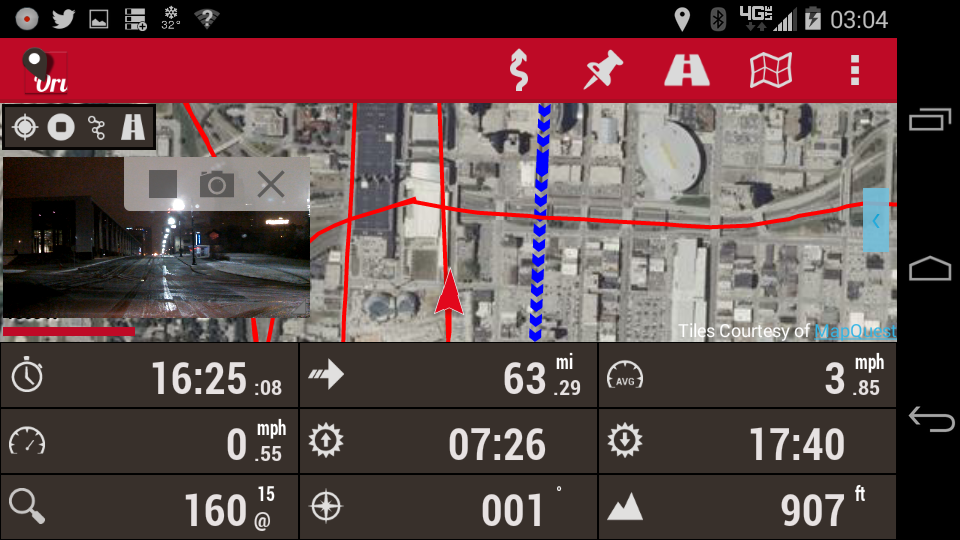Open the road icon in app bar
Viewport: 960px width, 540px height.
pyautogui.click(x=687, y=71)
